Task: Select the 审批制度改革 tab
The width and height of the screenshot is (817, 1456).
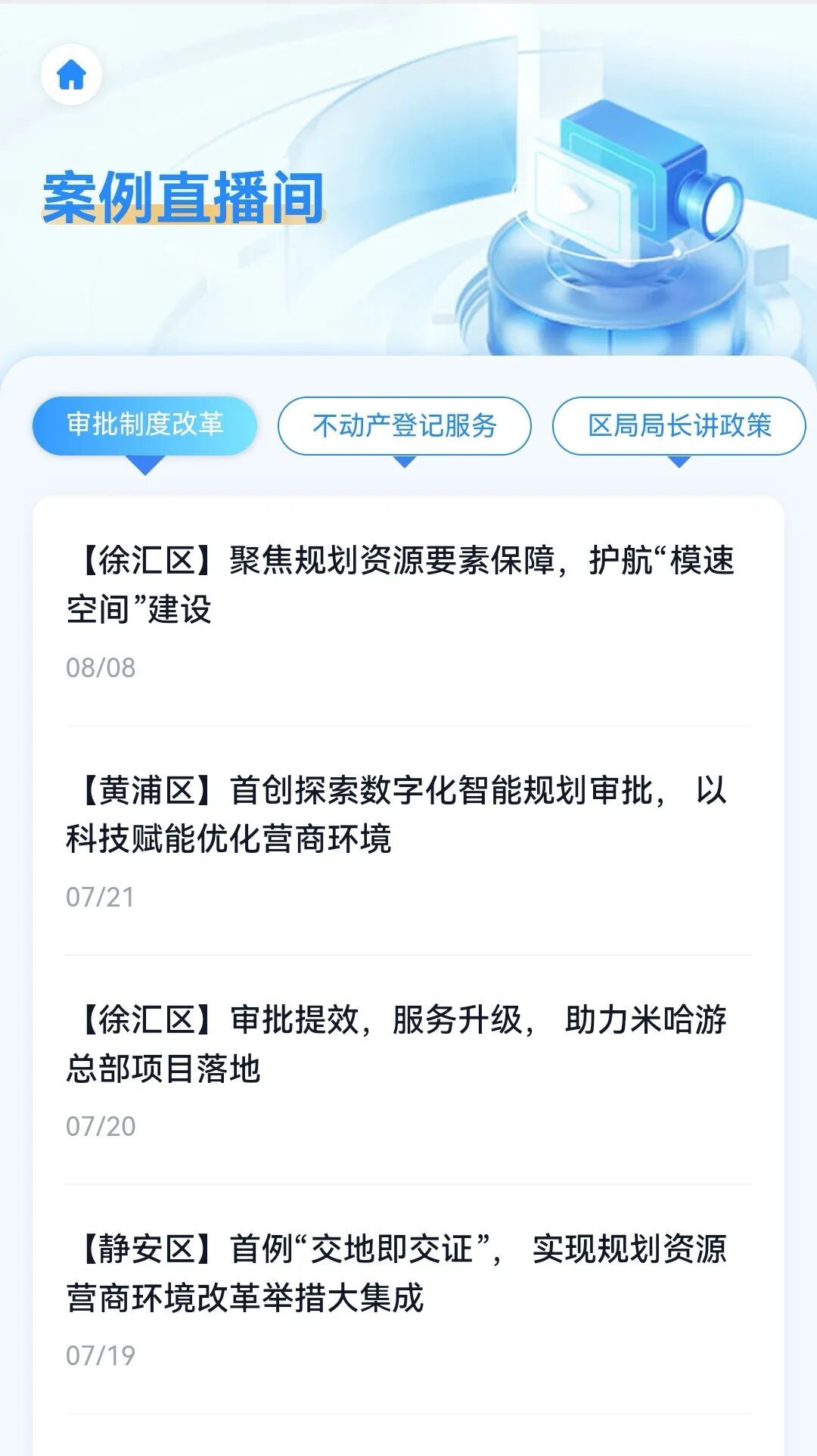Action: pyautogui.click(x=144, y=425)
